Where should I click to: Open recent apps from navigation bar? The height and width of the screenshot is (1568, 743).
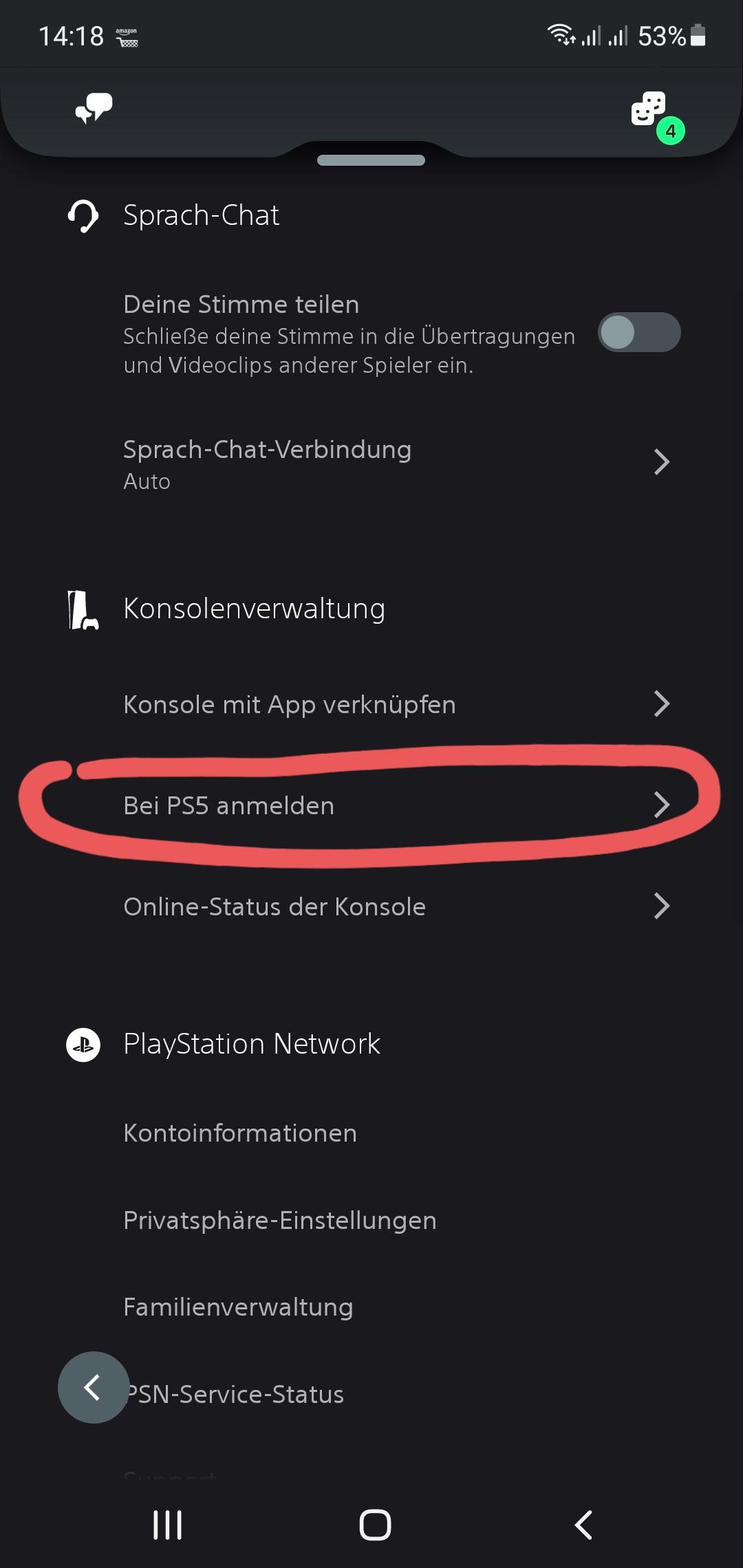point(167,1525)
